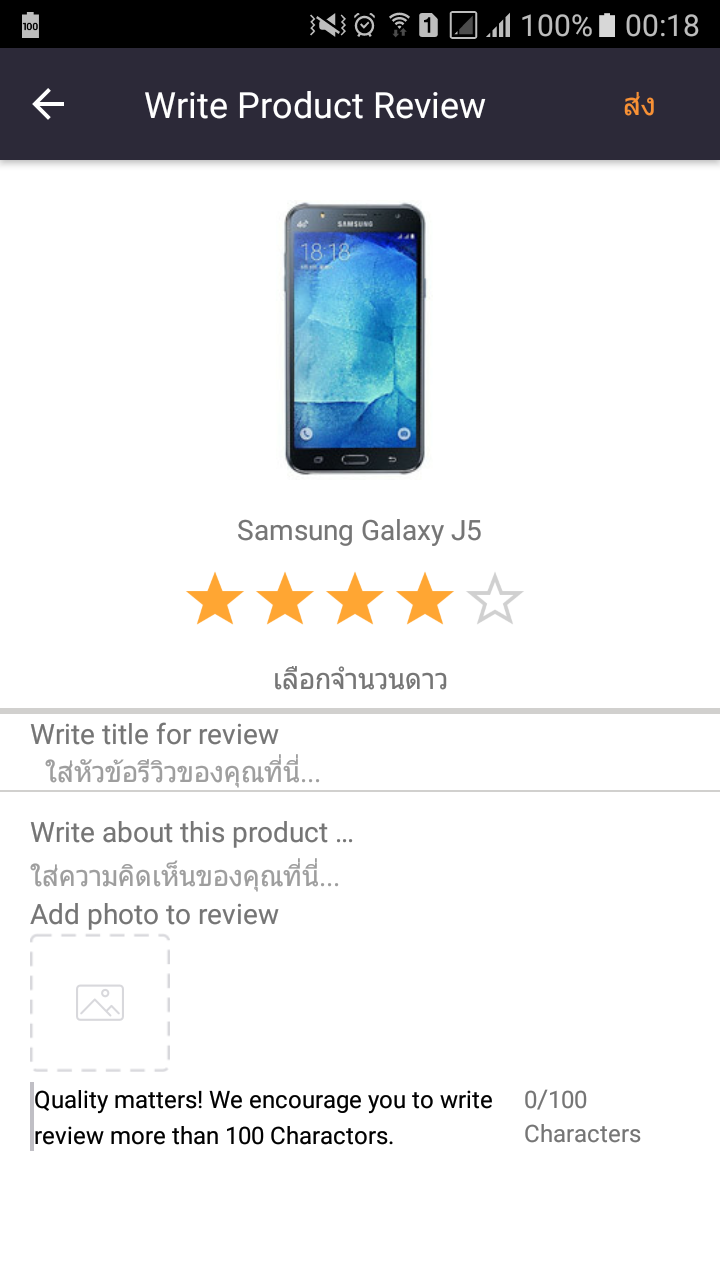This screenshot has width=720, height=1280.
Task: Rate the product one star
Action: (x=215, y=600)
